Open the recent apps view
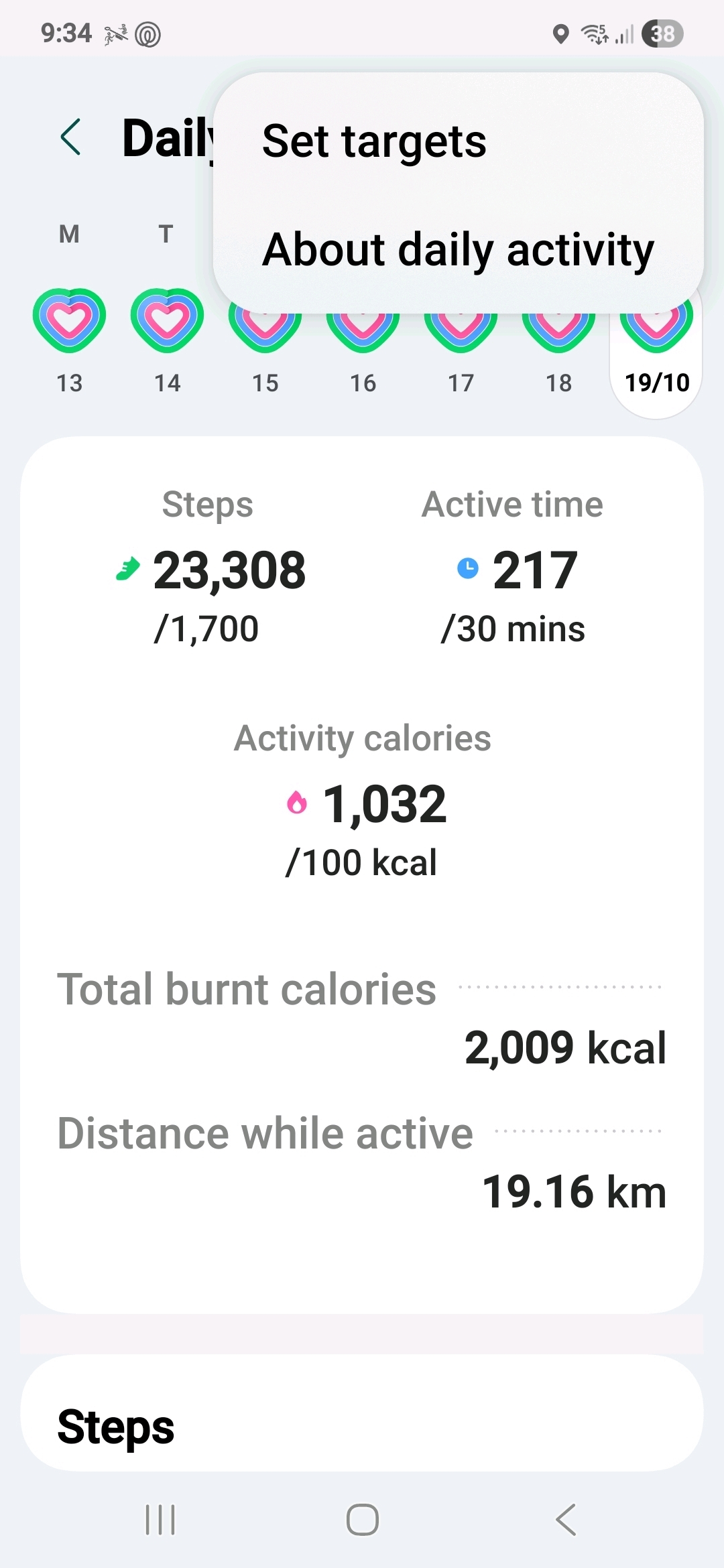This screenshot has width=724, height=1568. 160,1520
